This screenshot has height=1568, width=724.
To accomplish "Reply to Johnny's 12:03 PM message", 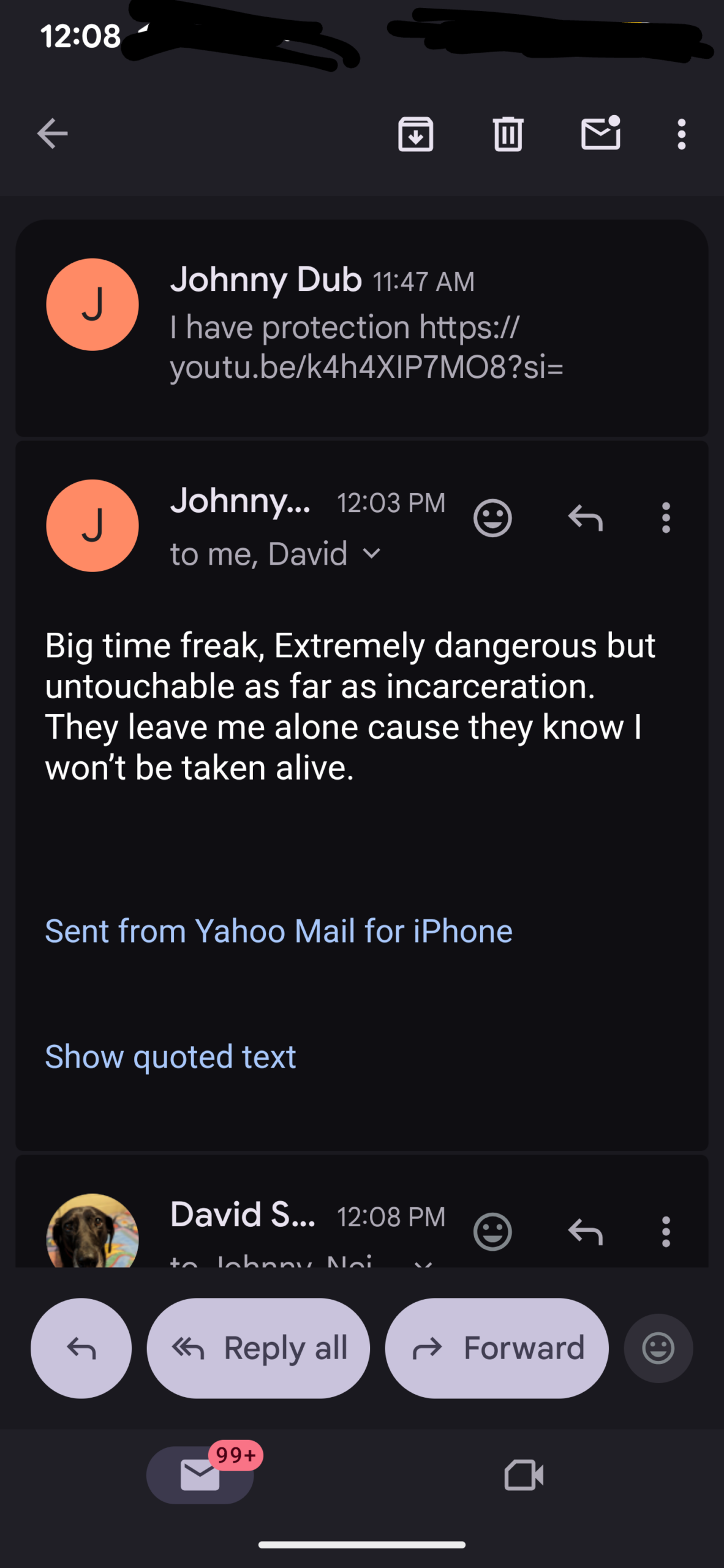I will tap(586, 518).
